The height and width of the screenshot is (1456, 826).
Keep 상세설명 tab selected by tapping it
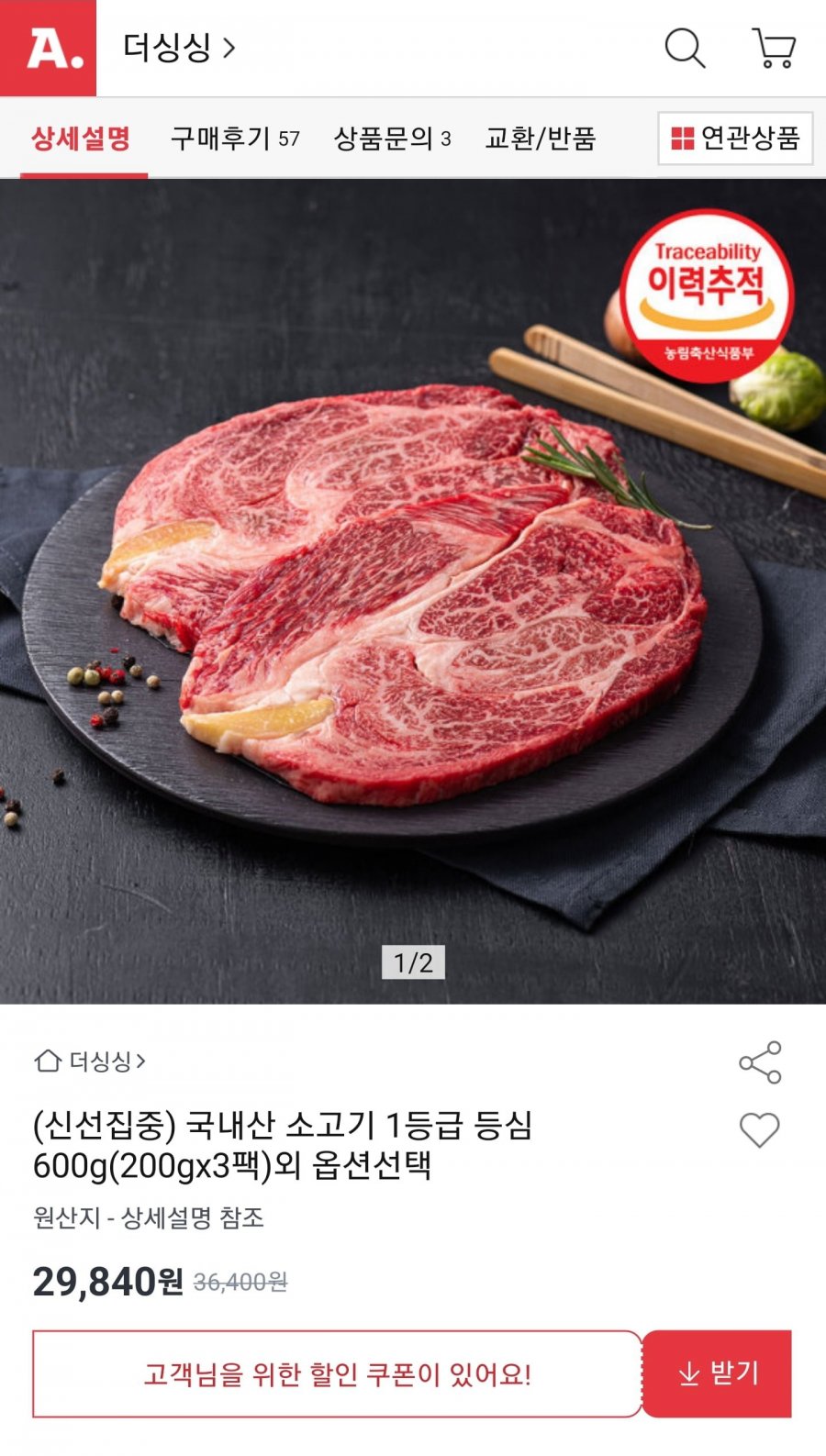click(79, 138)
